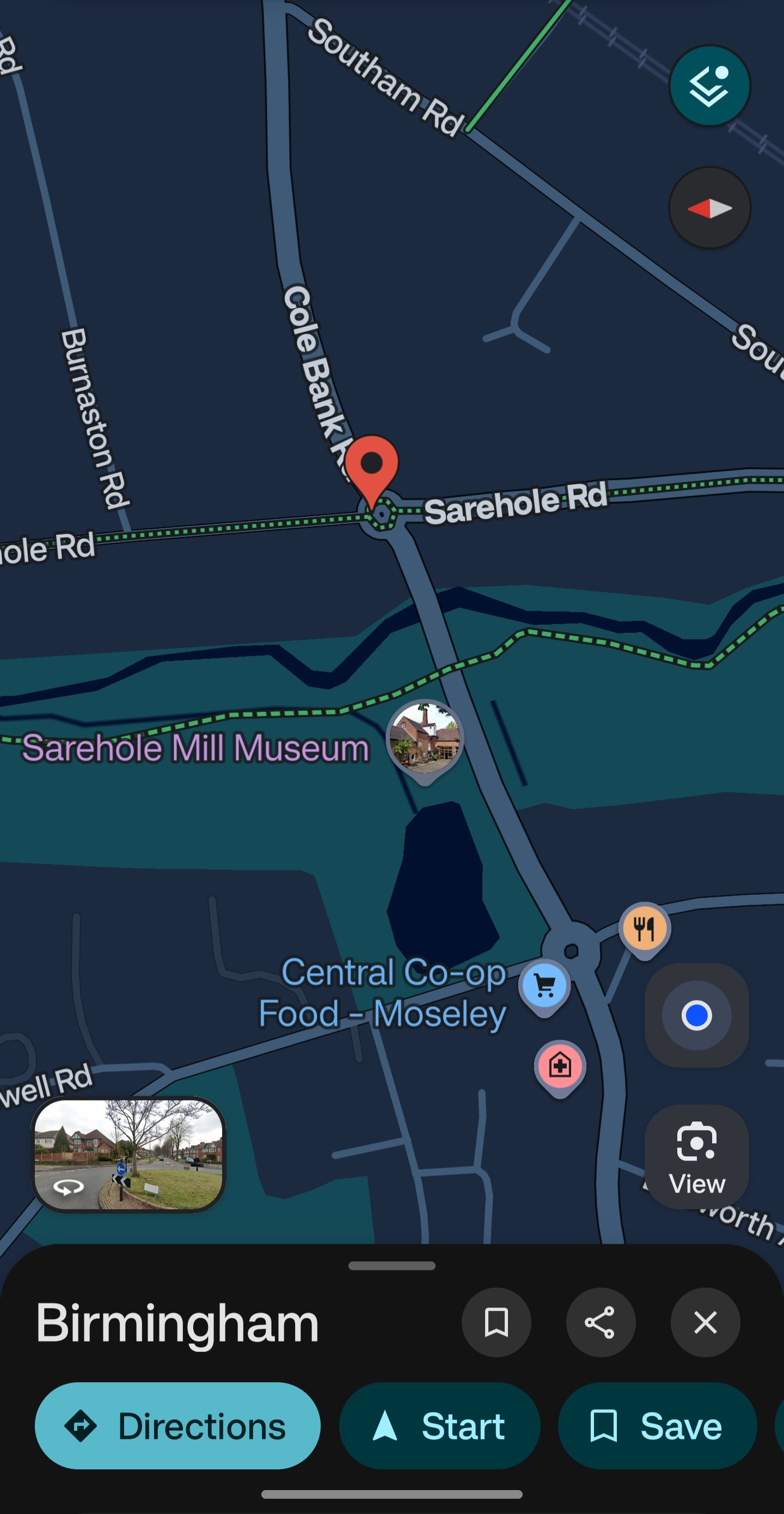Get Directions to the dropped pin
Viewport: 784px width, 1514px height.
point(177,1426)
